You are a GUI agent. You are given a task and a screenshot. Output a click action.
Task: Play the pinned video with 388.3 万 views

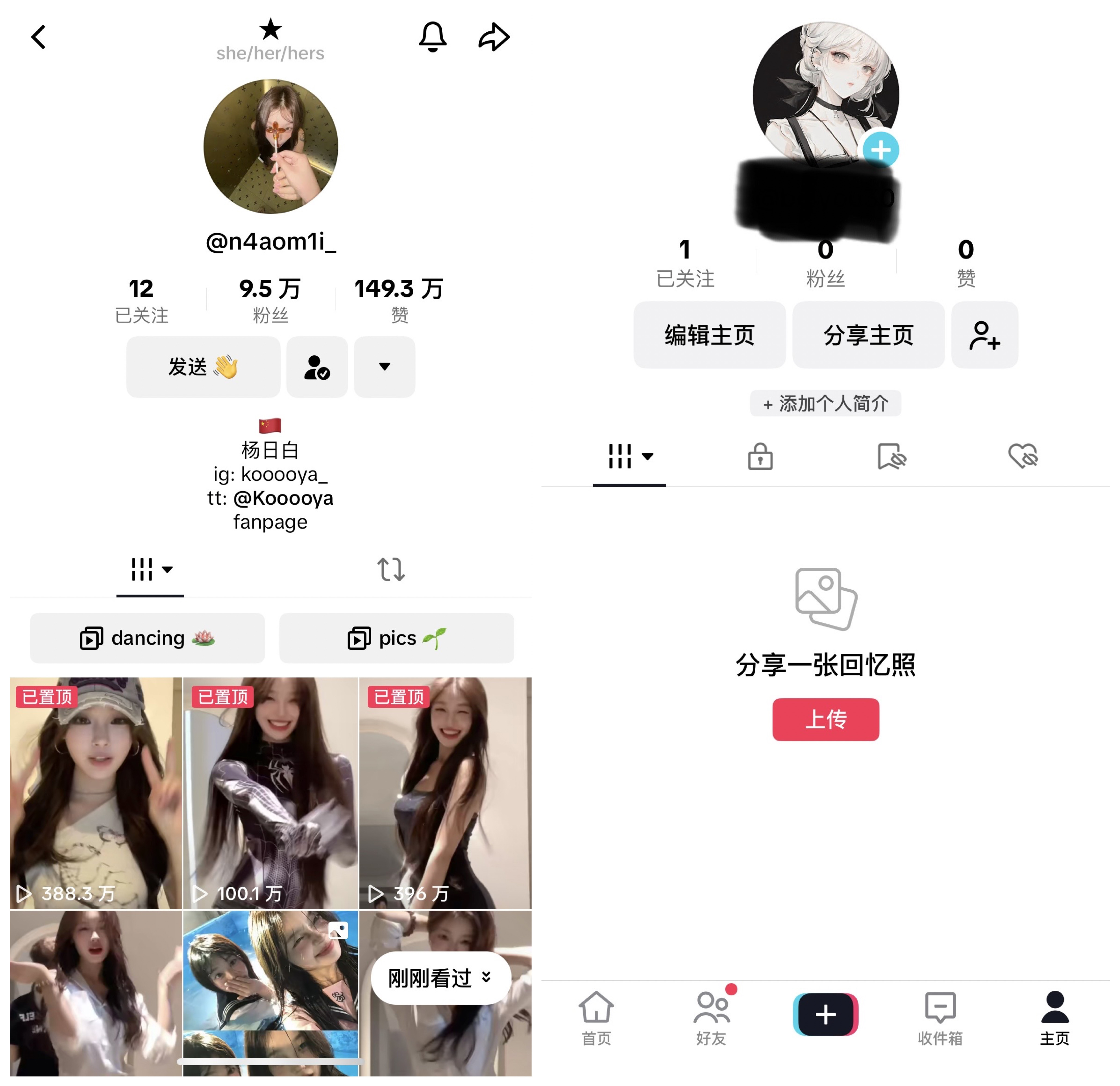(x=96, y=792)
